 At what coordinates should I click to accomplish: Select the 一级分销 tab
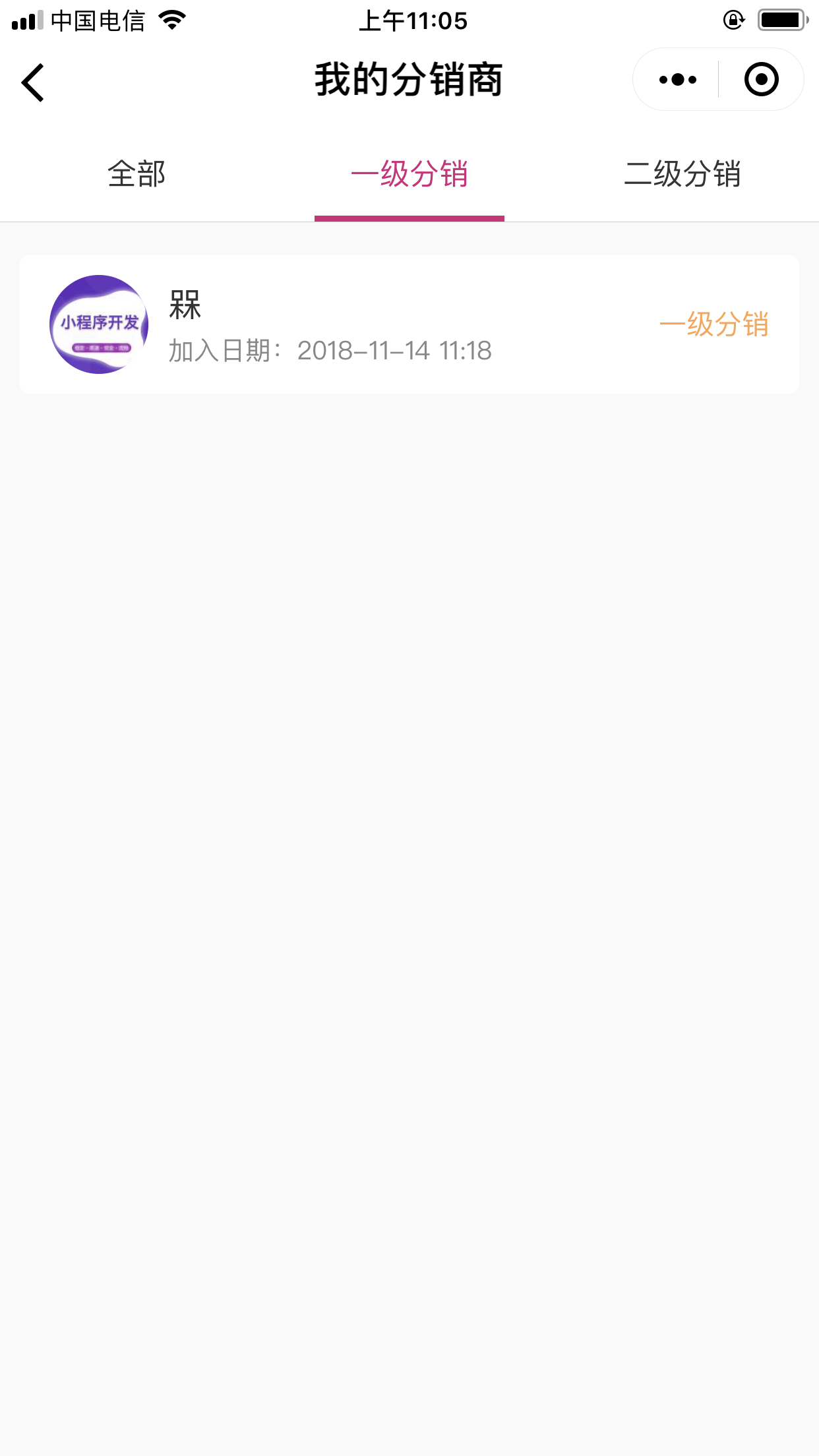coord(409,175)
